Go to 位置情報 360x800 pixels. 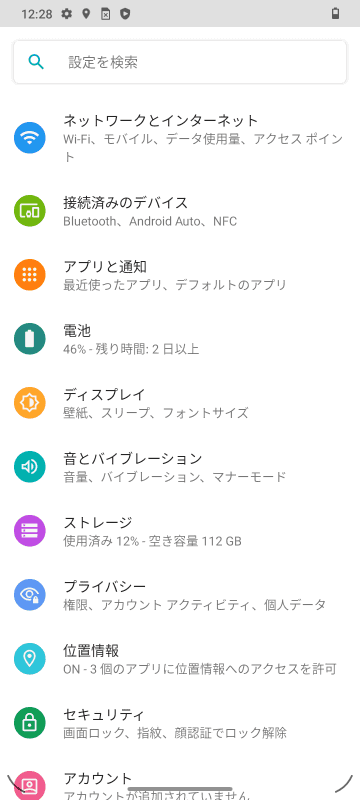[180, 659]
